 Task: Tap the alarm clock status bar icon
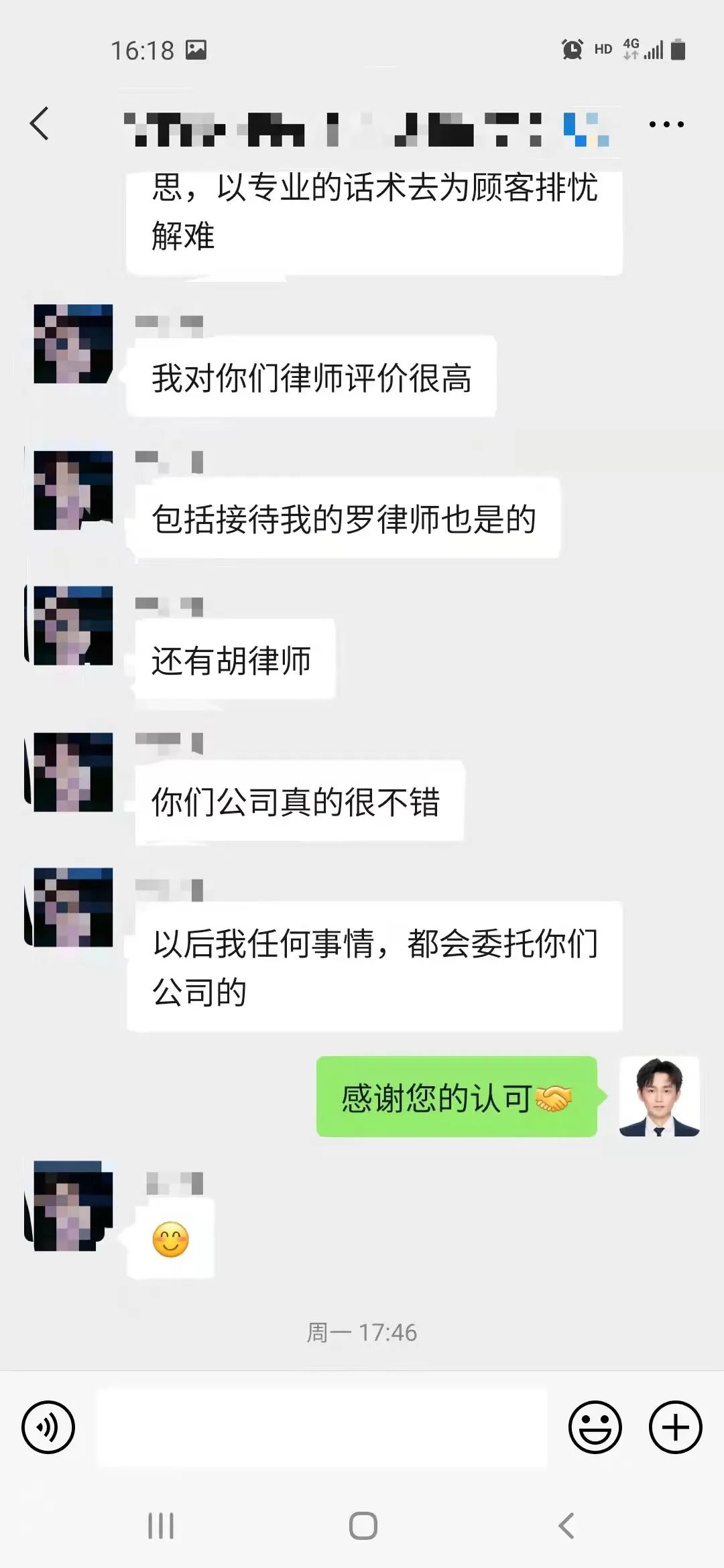(x=572, y=48)
